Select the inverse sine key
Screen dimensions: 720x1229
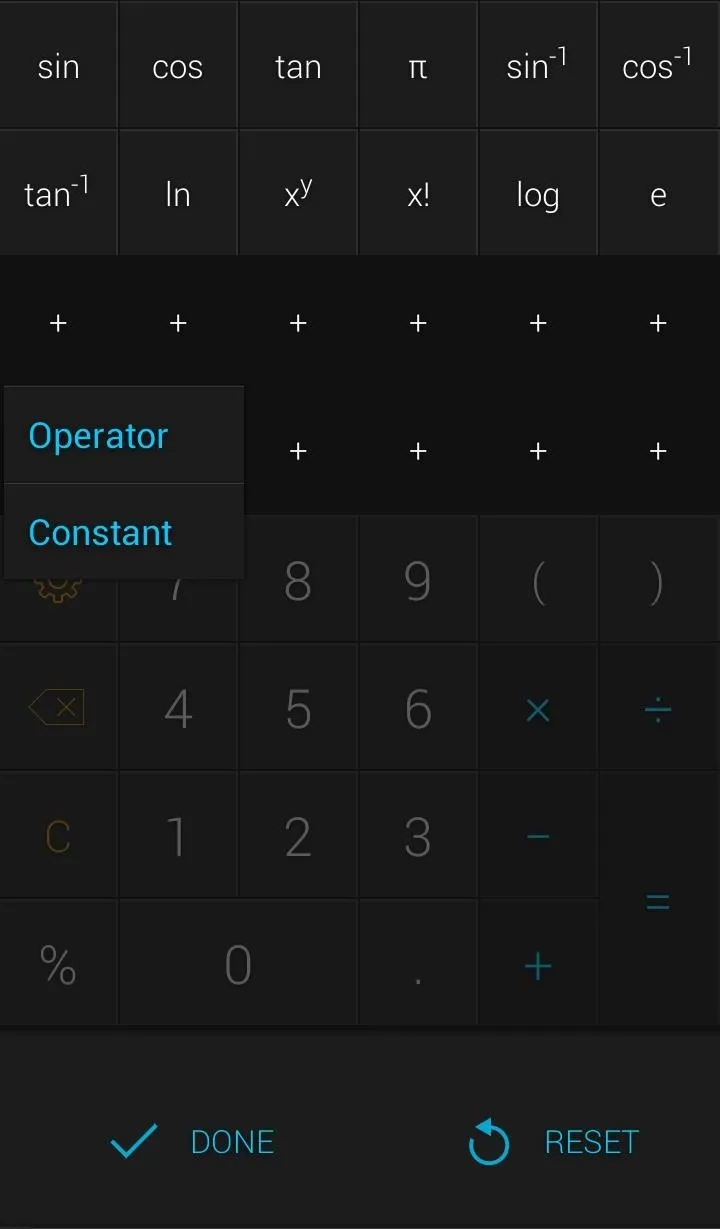point(538,66)
